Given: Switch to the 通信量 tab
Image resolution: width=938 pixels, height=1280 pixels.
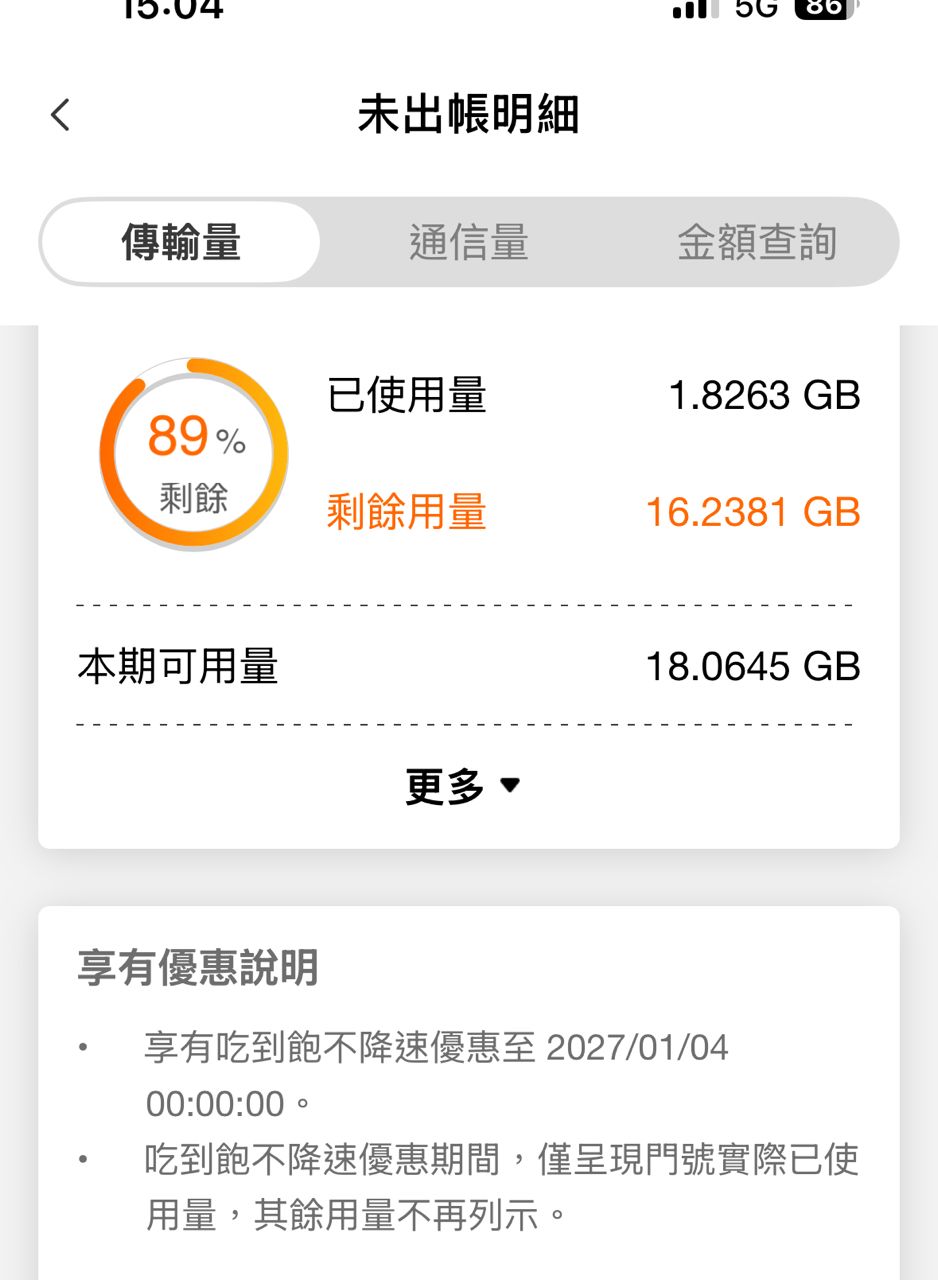Looking at the screenshot, I should point(468,243).
